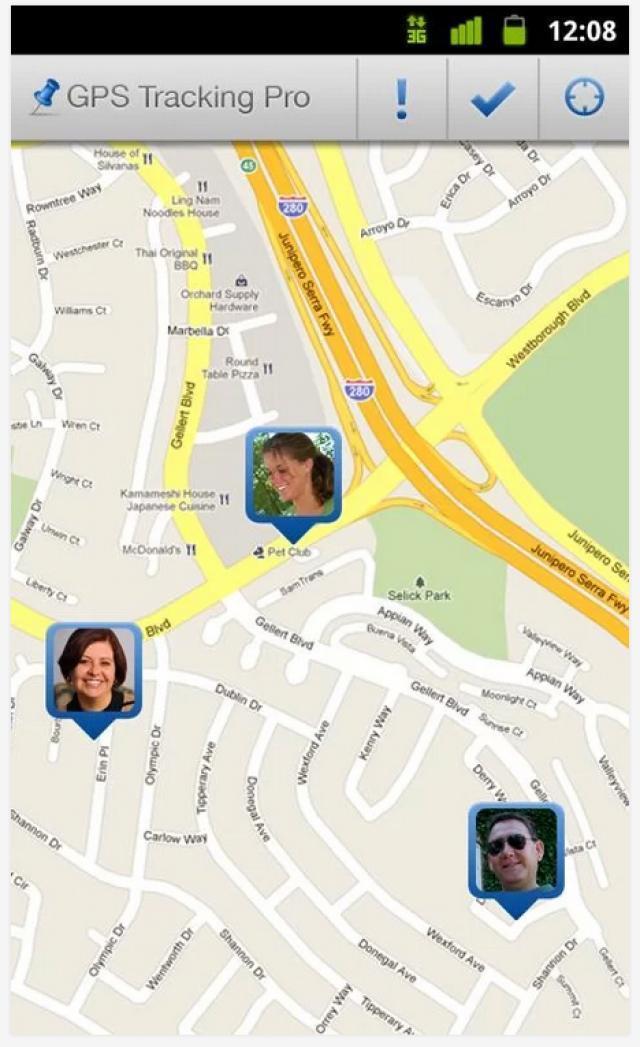This screenshot has height=1047, width=640.
Task: Center map with the crosshair locate icon
Action: 584,98
